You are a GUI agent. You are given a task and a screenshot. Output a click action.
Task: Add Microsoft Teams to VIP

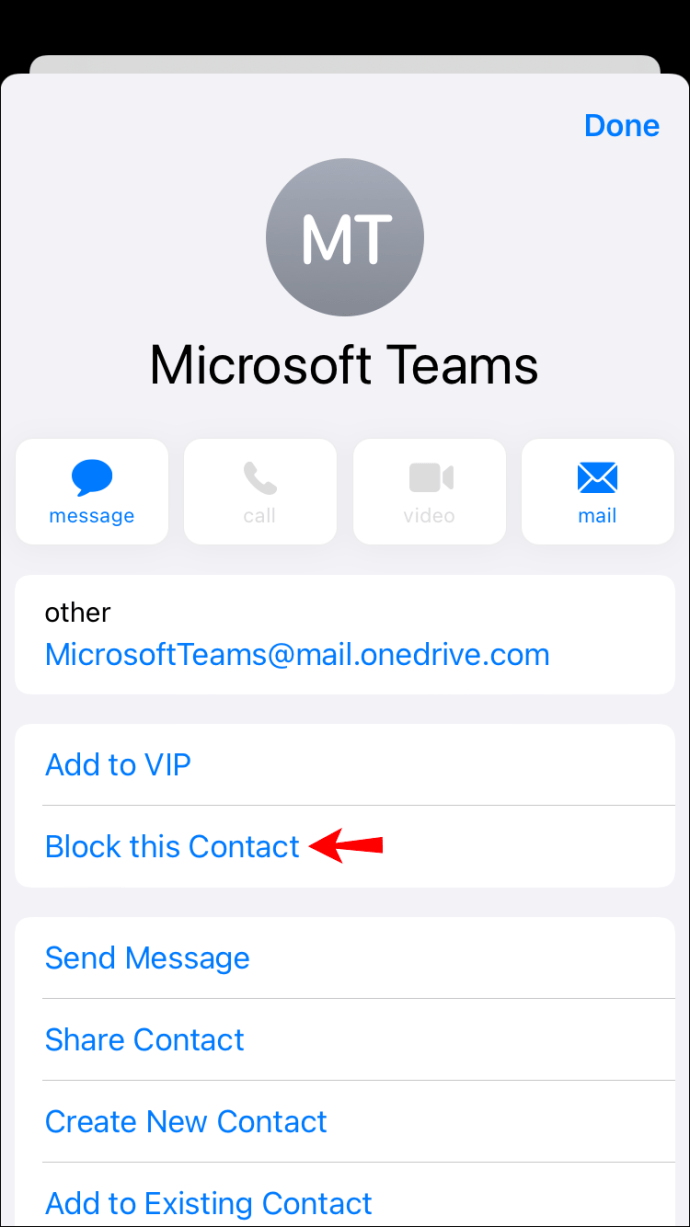118,765
